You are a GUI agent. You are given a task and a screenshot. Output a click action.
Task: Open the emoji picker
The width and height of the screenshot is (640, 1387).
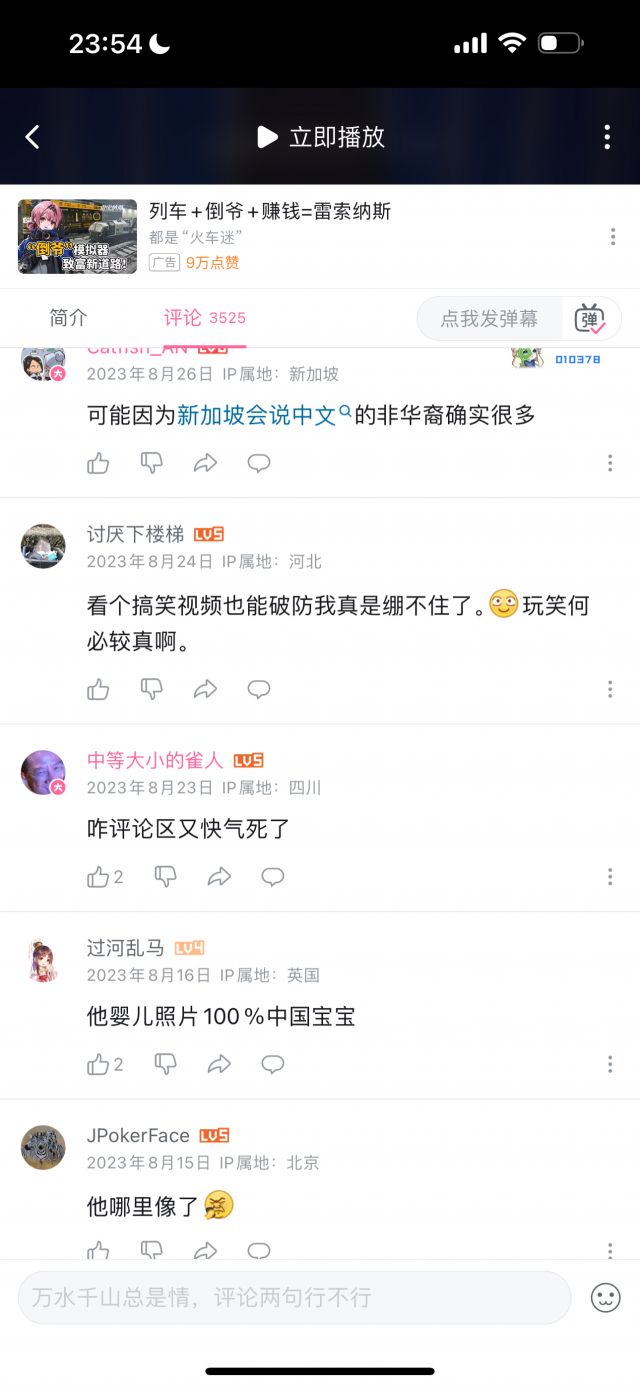pyautogui.click(x=605, y=1298)
